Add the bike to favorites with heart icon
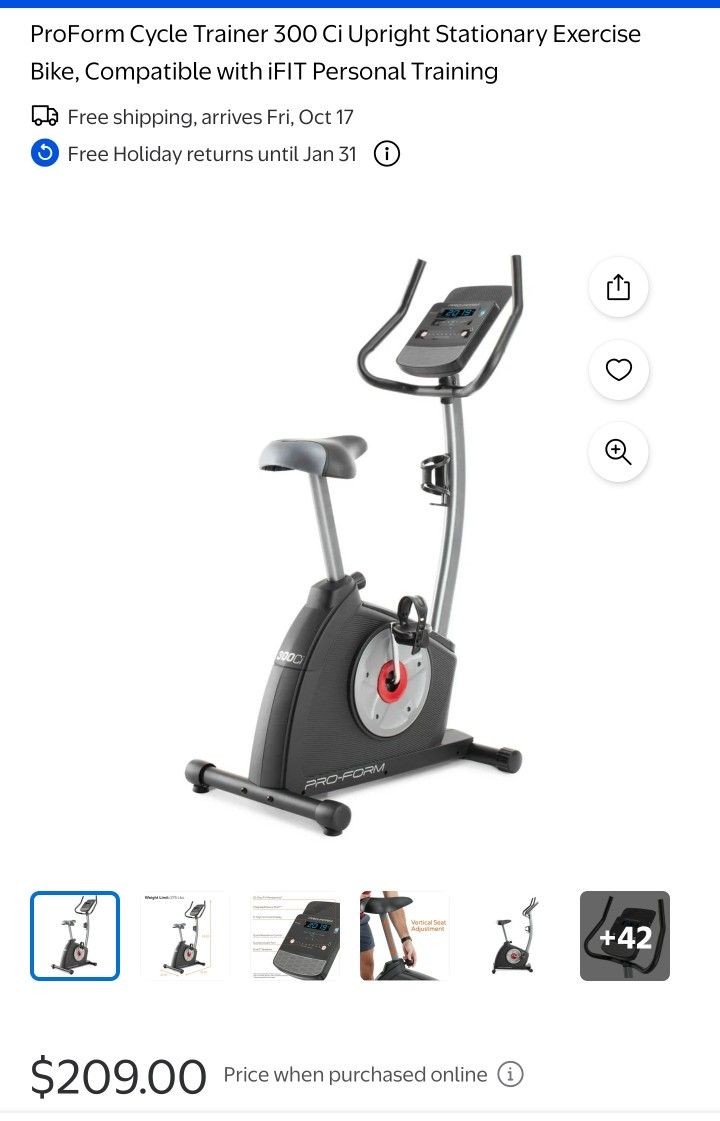The width and height of the screenshot is (720, 1121). 619,370
